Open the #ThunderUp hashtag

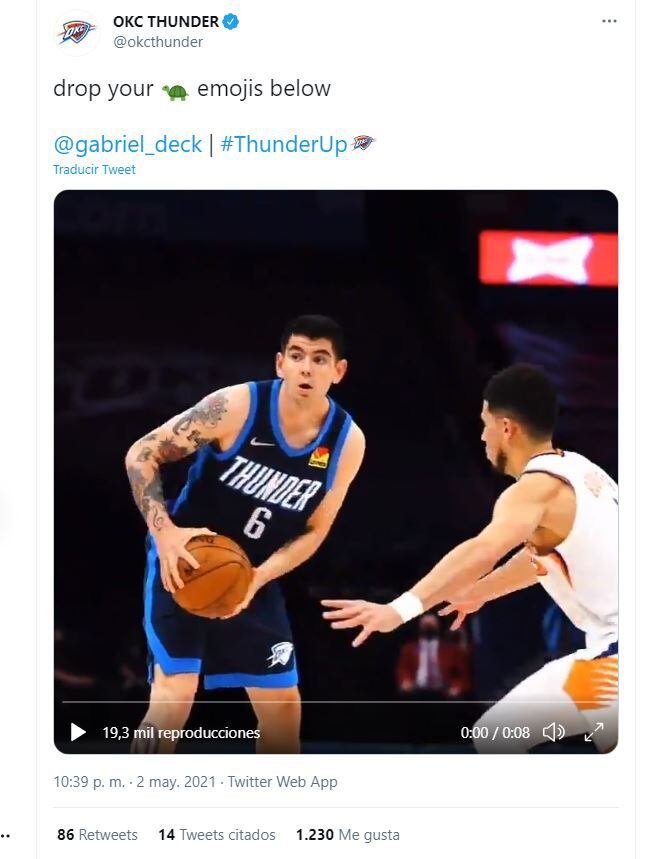[x=284, y=144]
